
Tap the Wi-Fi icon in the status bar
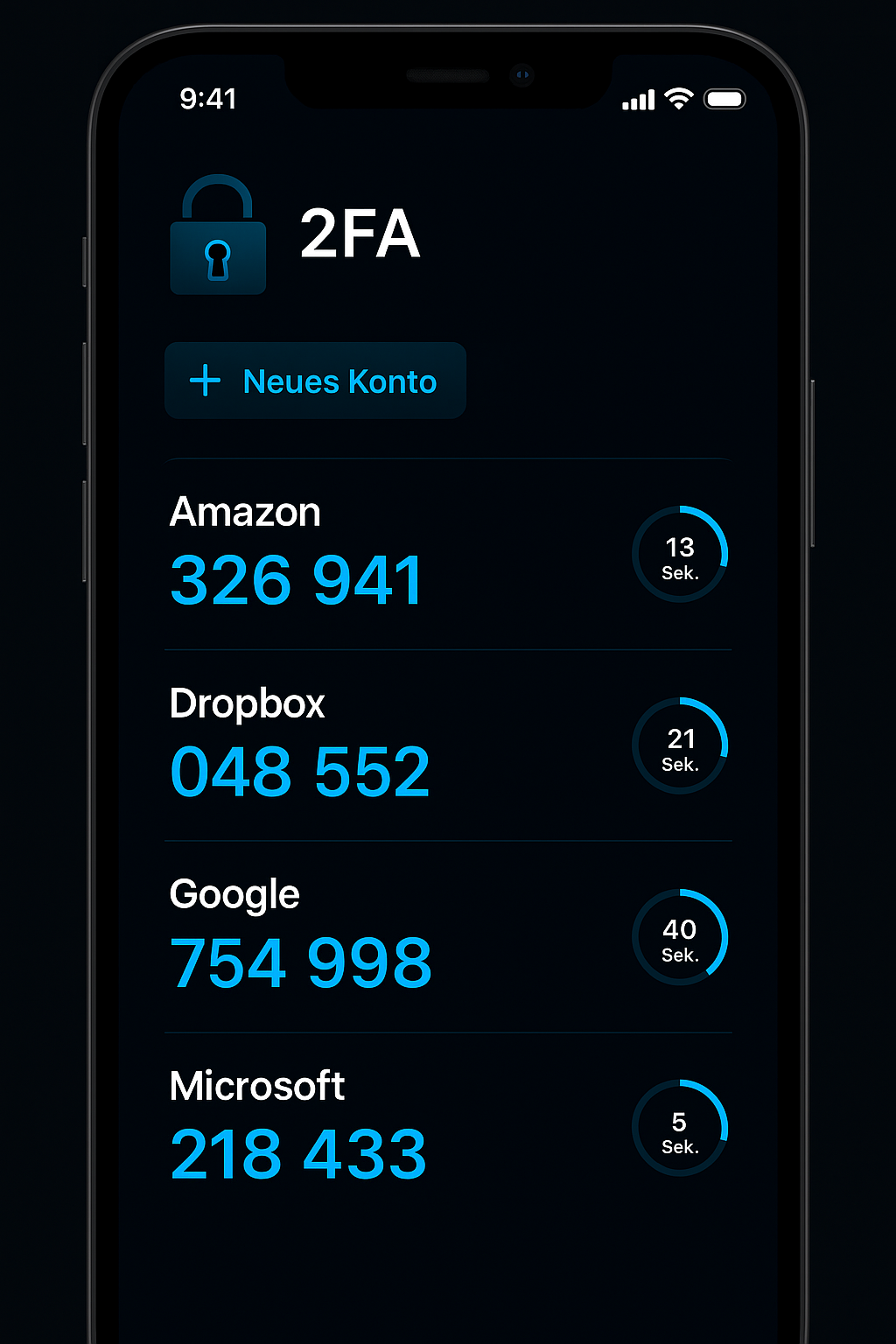click(x=678, y=98)
